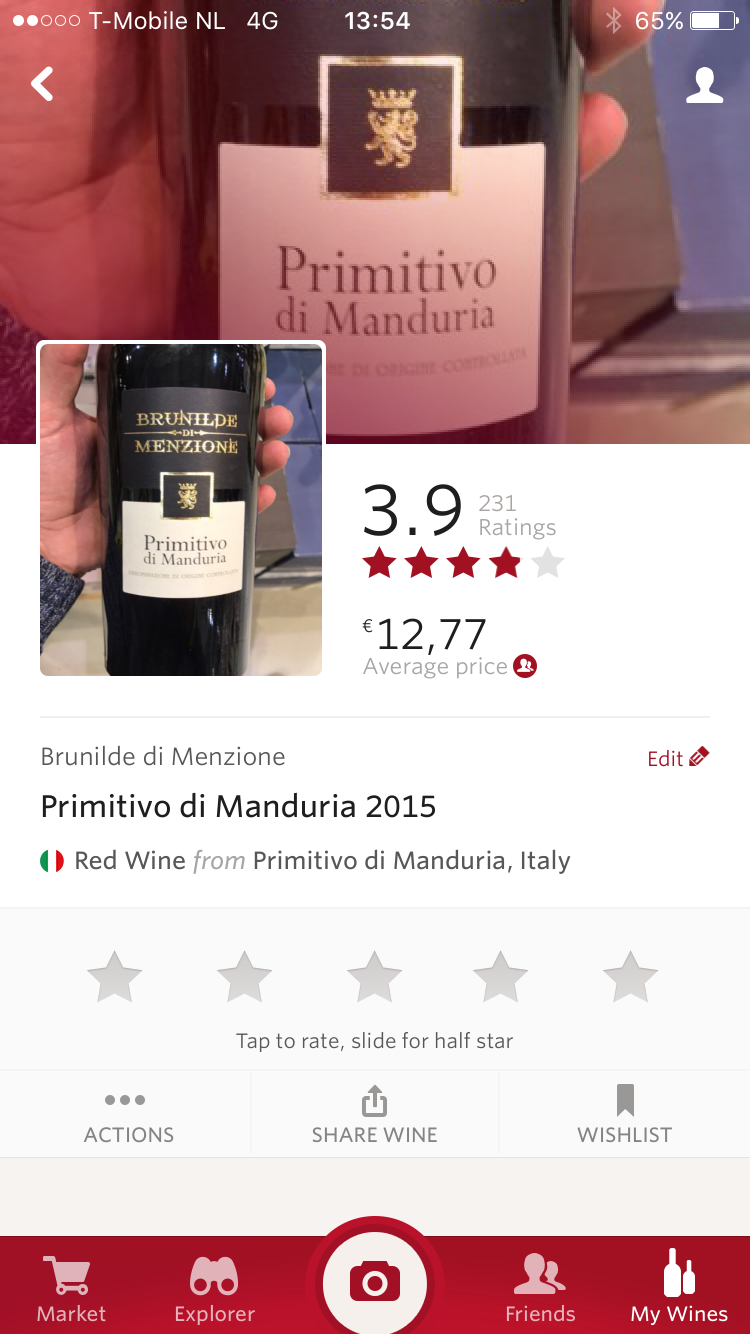750x1334 pixels.
Task: Go to the Friends tab
Action: tap(540, 1288)
